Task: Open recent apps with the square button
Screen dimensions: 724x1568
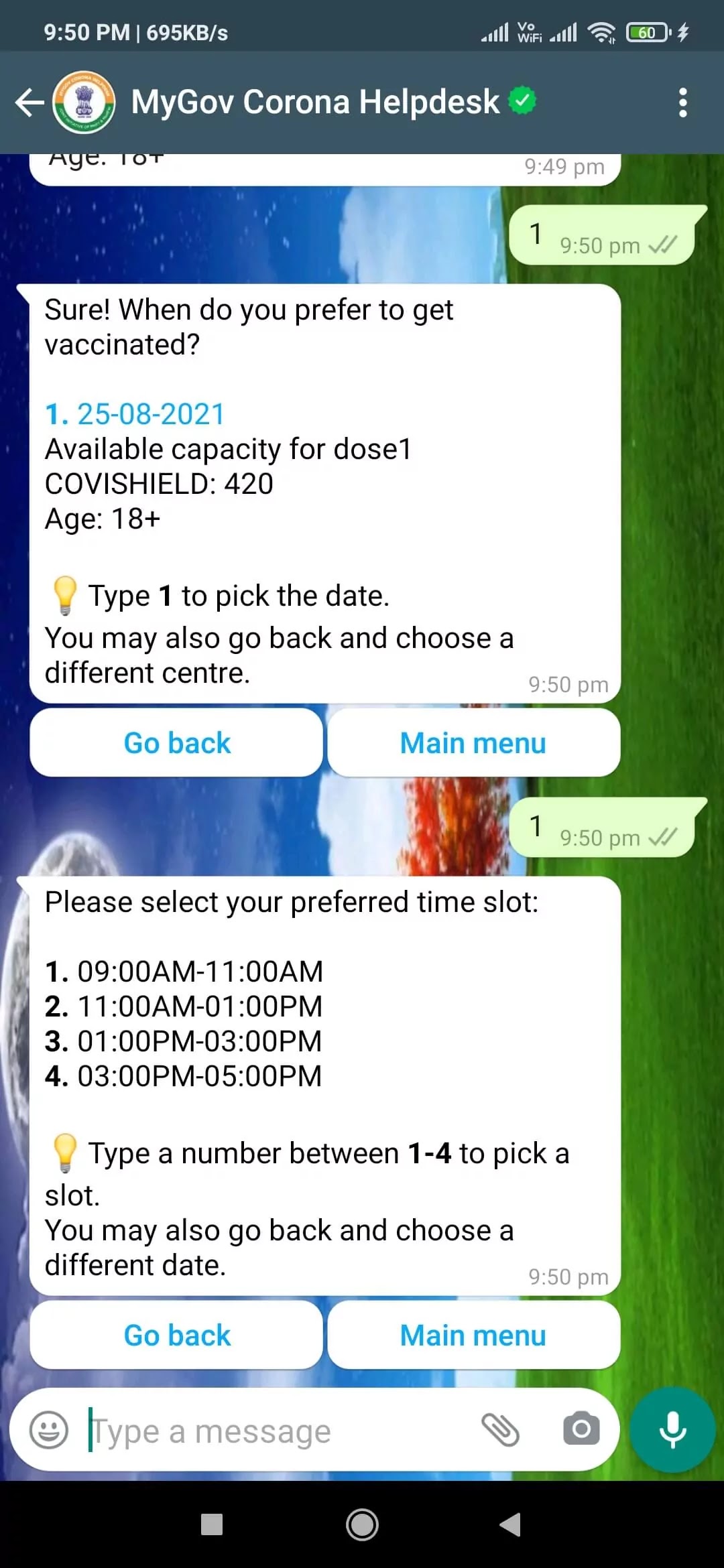Action: pyautogui.click(x=212, y=1524)
